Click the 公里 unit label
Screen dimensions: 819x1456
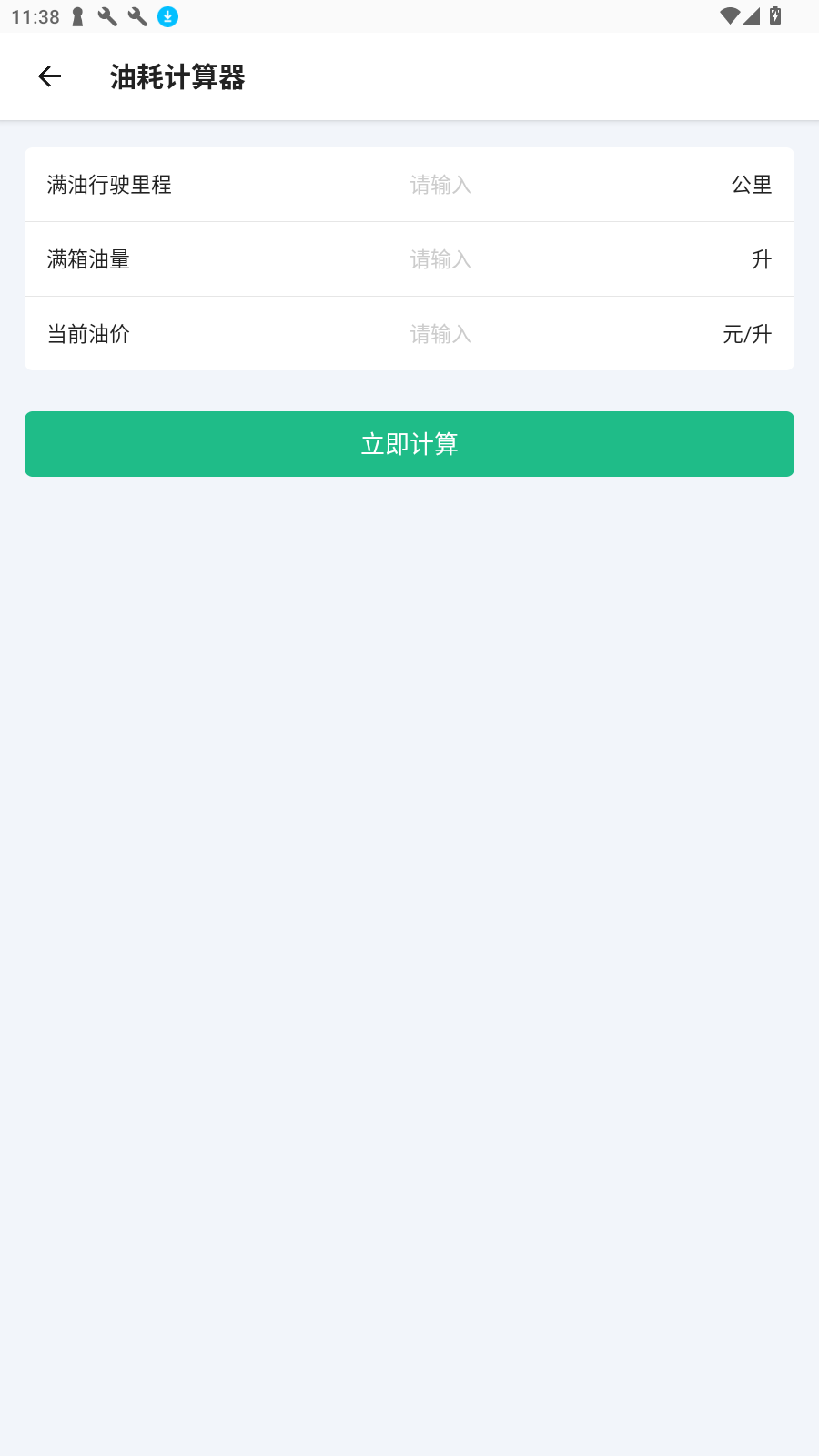coord(751,185)
